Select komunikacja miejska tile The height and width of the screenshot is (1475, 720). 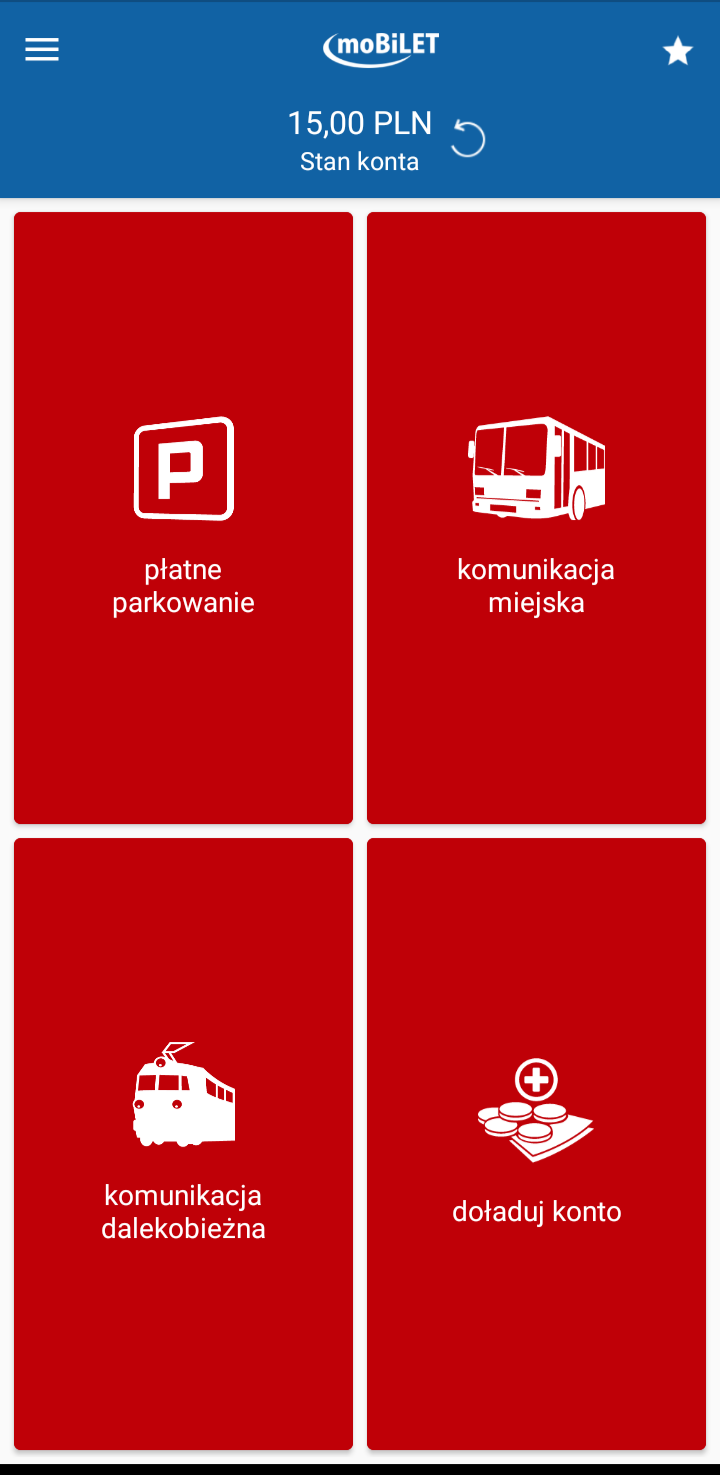coord(536,518)
